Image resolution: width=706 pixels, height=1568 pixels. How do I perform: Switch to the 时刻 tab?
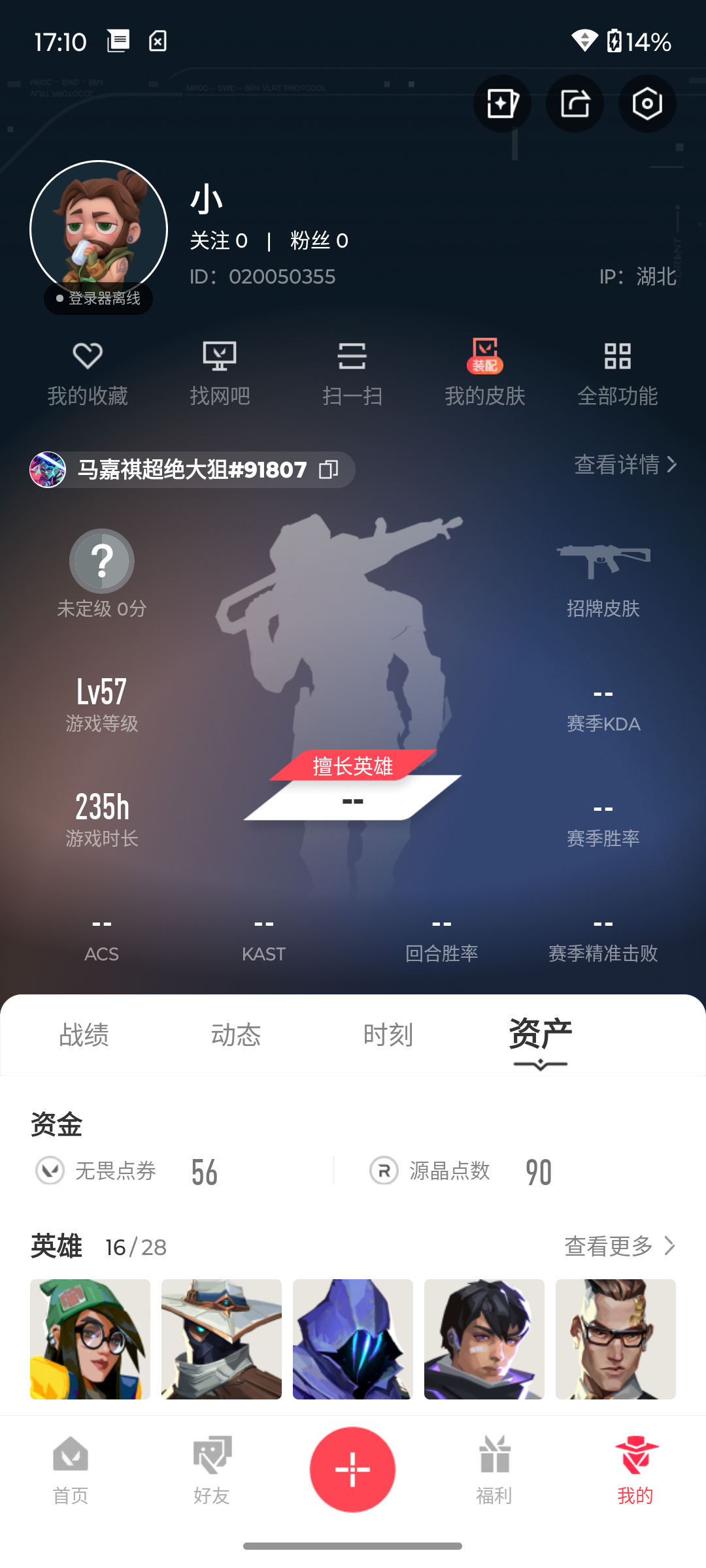tap(388, 1035)
